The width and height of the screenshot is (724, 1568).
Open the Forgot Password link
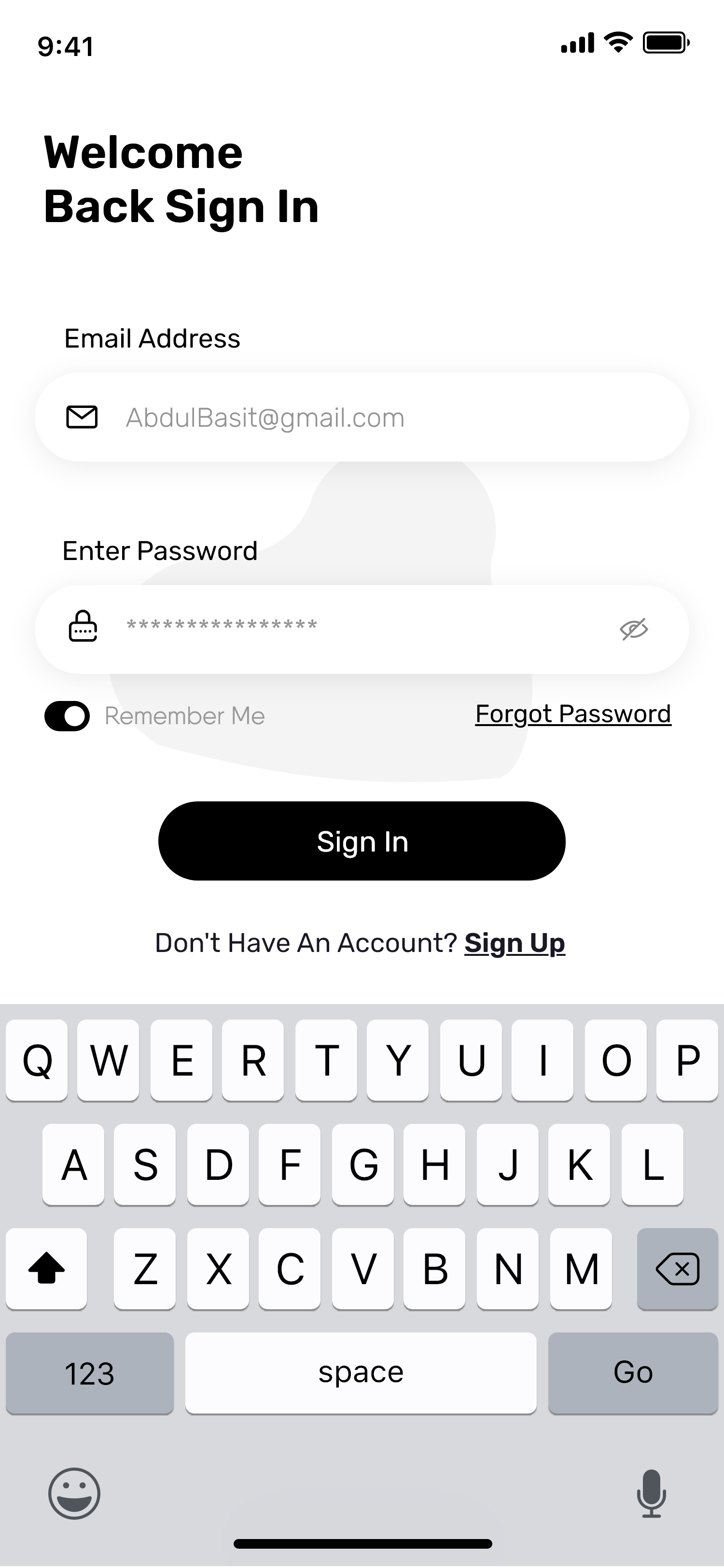tap(572, 714)
